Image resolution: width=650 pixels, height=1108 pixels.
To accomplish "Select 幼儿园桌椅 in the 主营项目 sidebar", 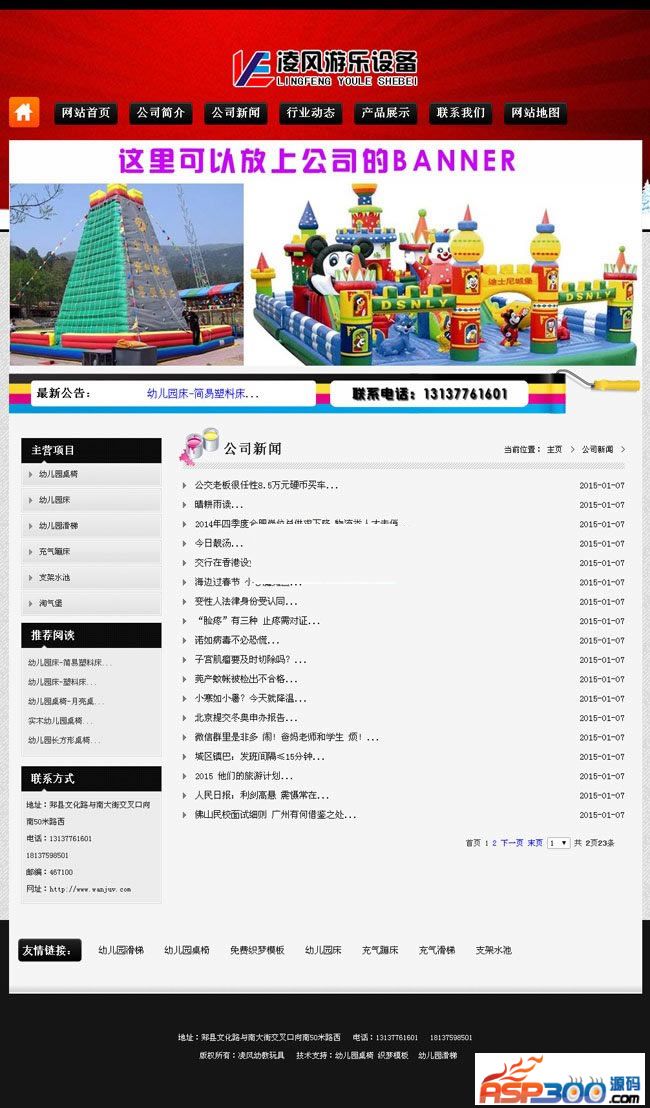I will (x=58, y=474).
